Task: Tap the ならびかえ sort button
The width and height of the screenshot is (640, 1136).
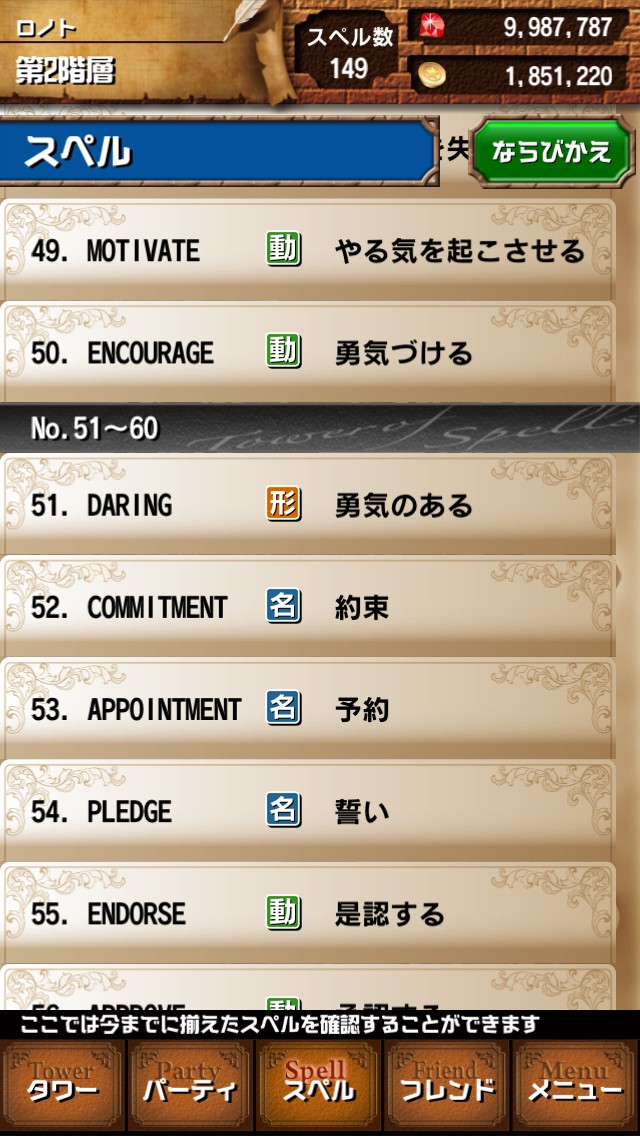Action: coord(551,152)
